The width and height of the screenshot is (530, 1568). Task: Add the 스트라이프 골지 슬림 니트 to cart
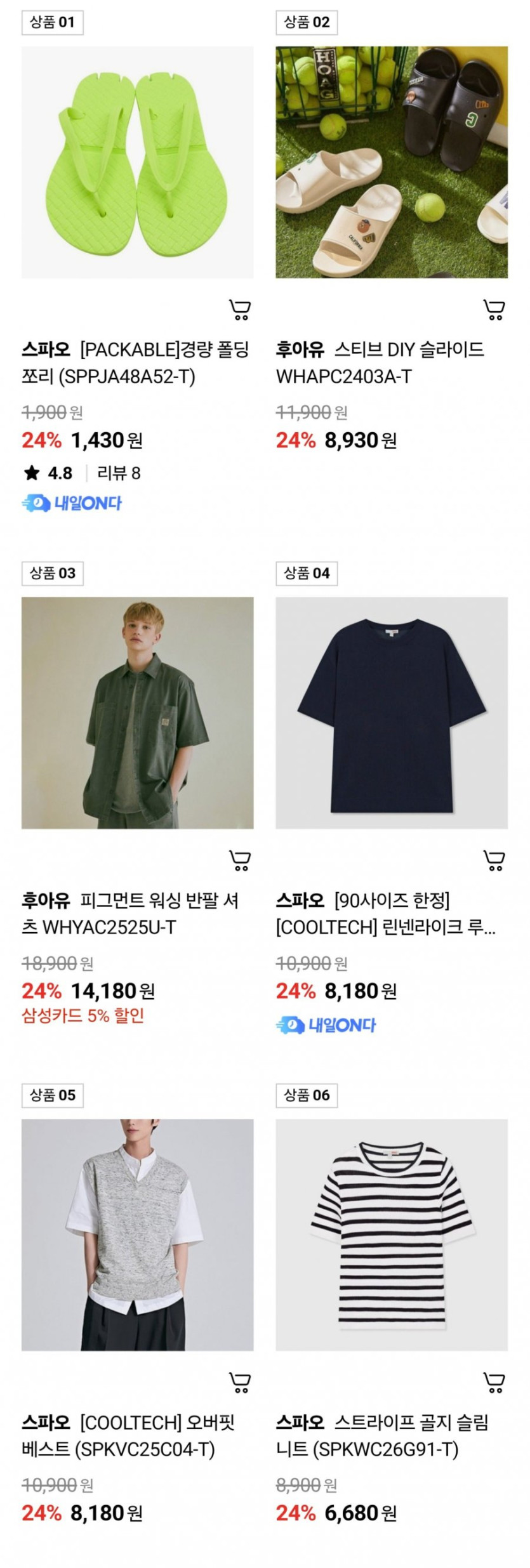494,1382
